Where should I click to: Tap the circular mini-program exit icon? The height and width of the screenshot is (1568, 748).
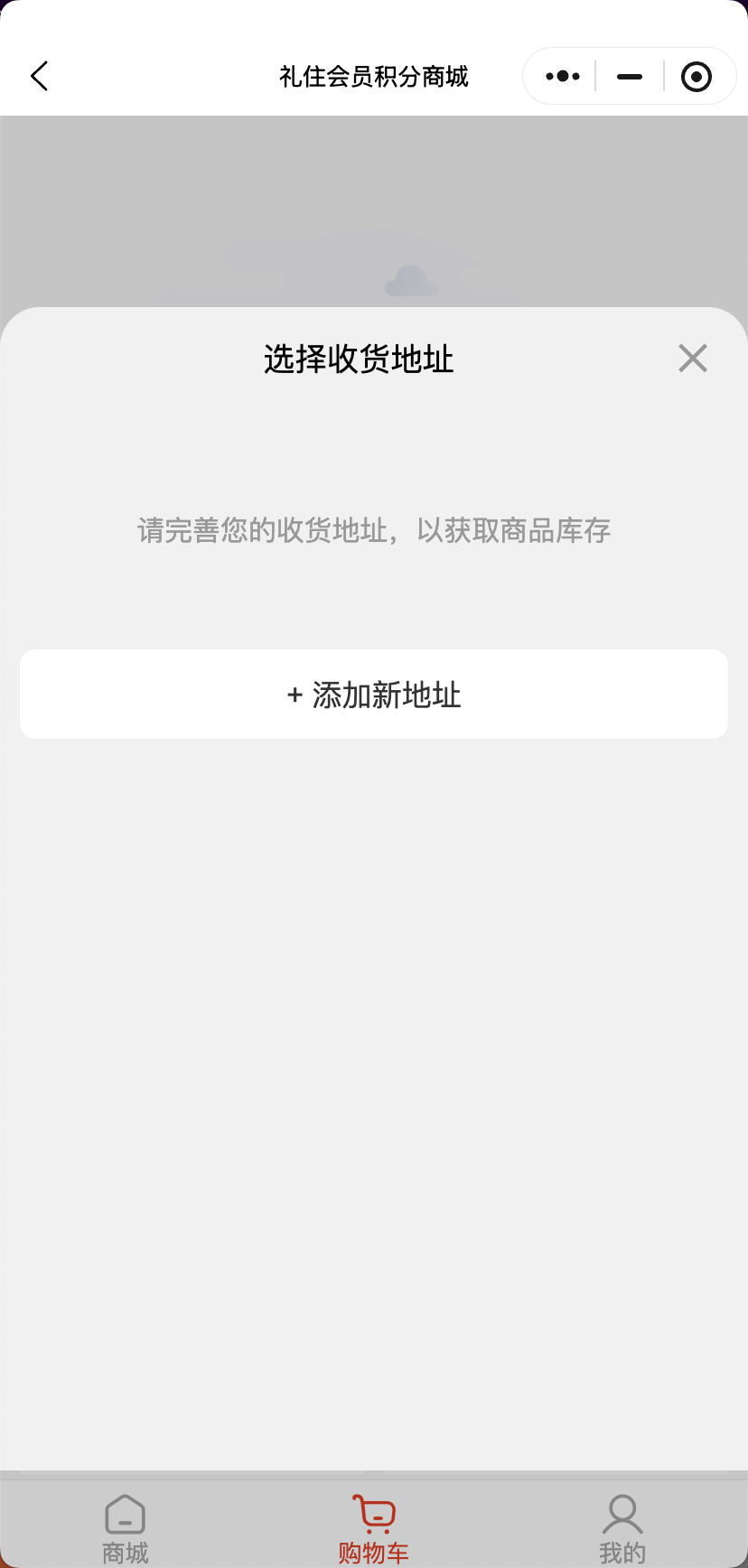pos(697,76)
